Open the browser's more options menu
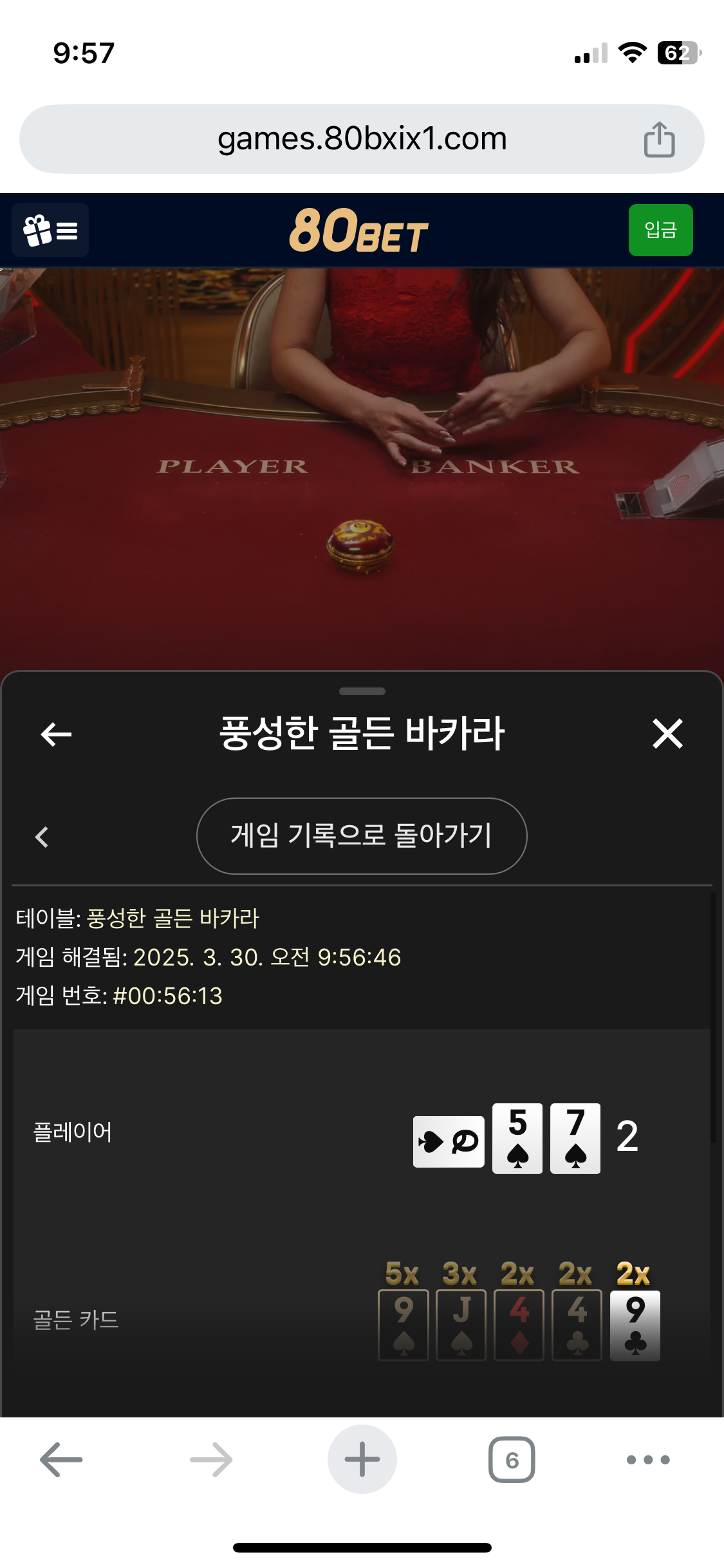The image size is (724, 1568). click(648, 1459)
